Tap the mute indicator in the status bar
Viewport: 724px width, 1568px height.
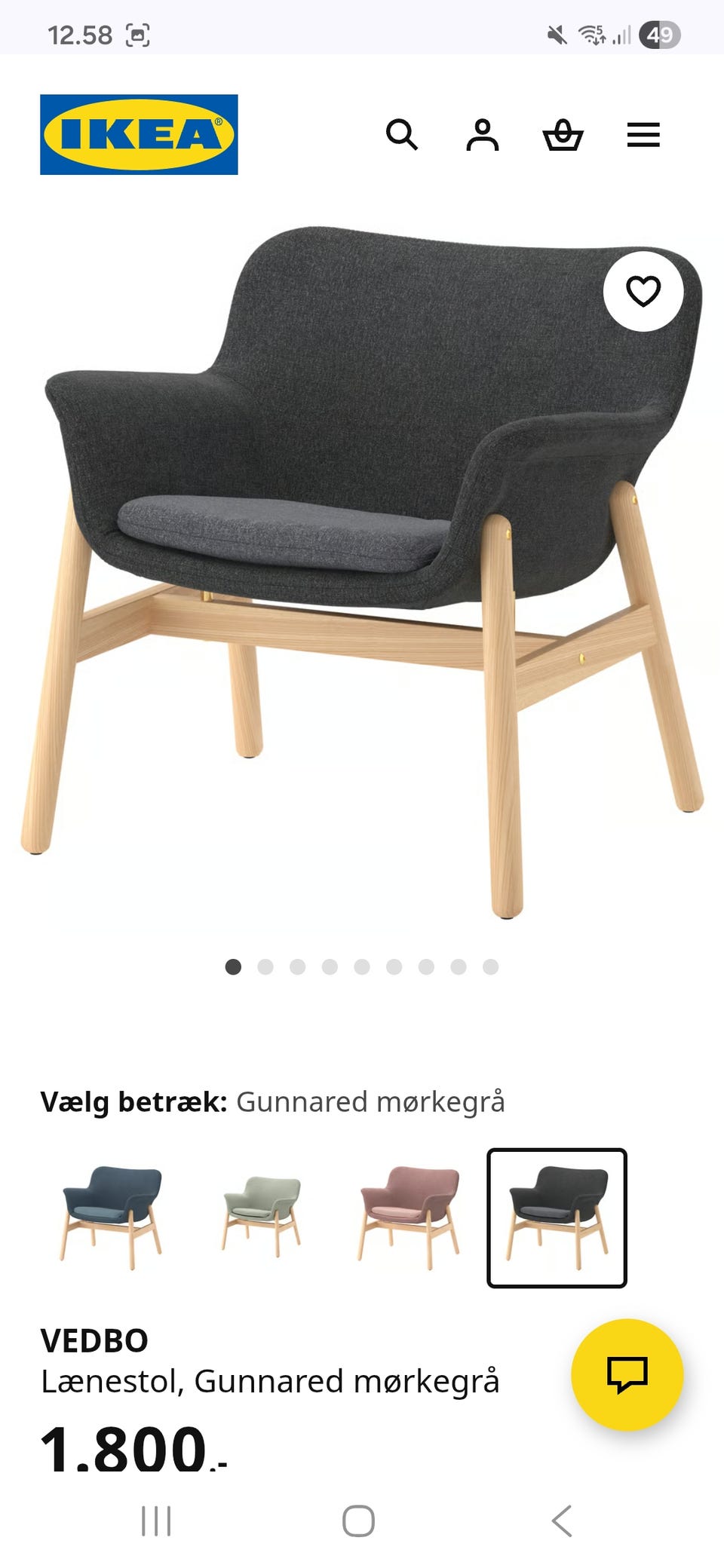pyautogui.click(x=557, y=33)
